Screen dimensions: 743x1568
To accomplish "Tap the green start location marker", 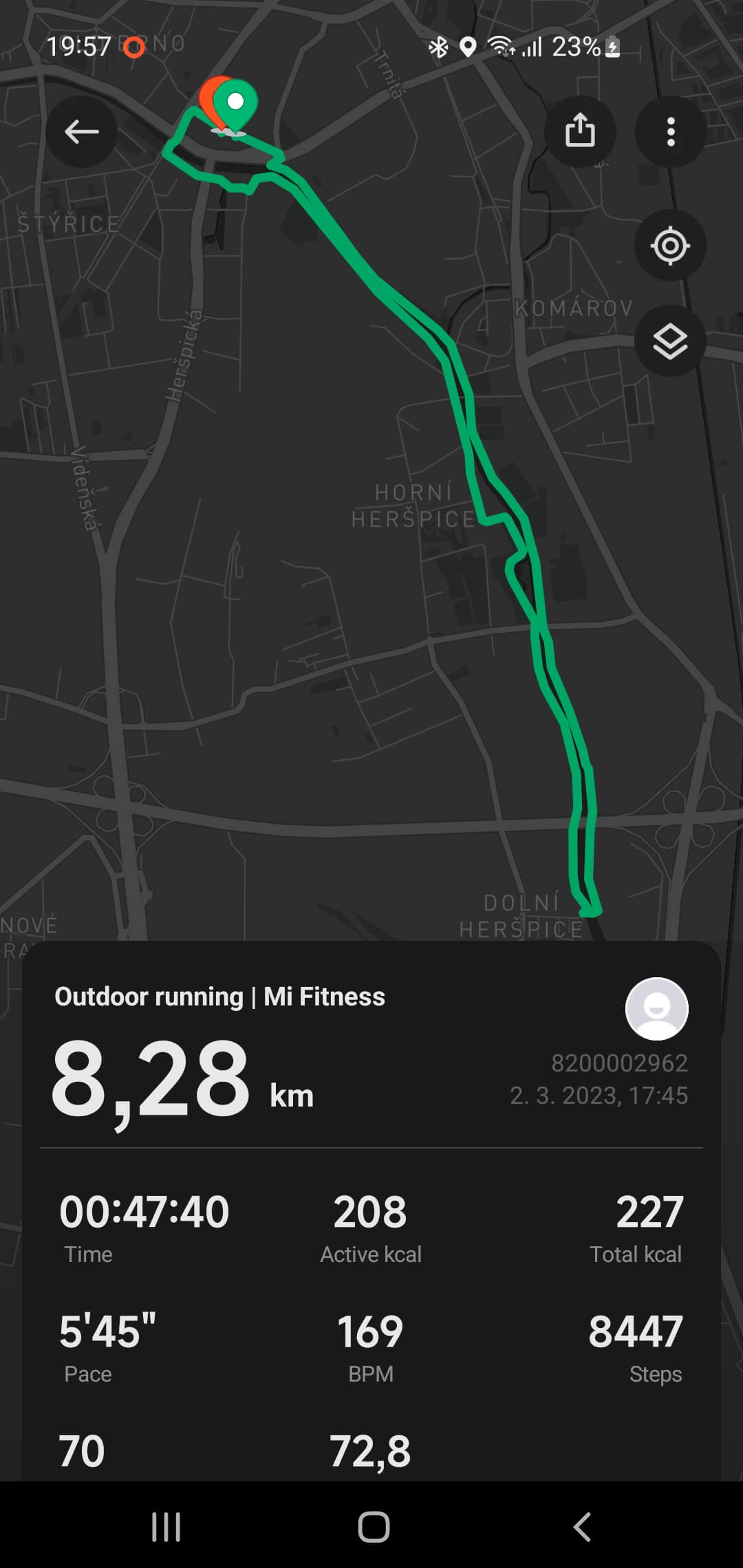I will coord(236,105).
